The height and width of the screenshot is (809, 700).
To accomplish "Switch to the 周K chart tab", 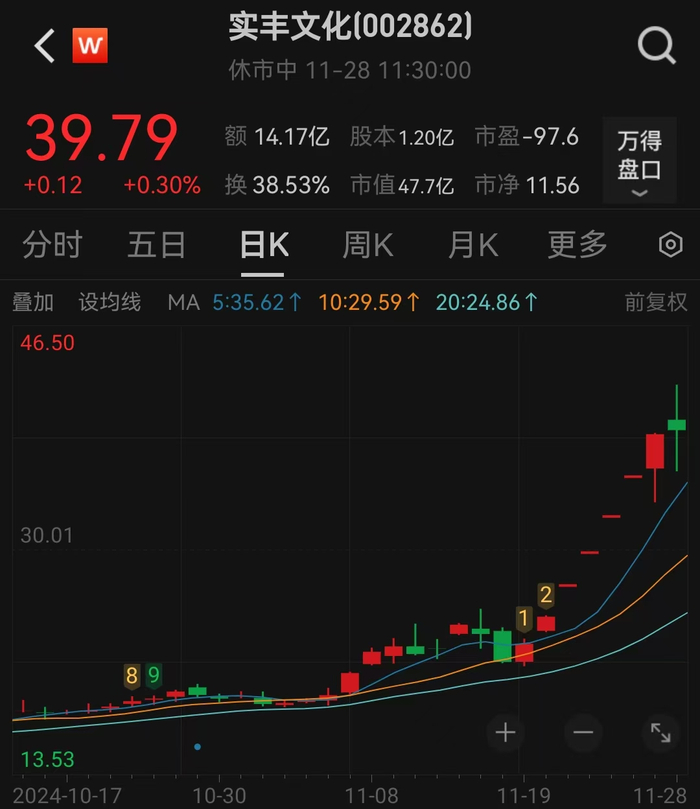I will [368, 245].
